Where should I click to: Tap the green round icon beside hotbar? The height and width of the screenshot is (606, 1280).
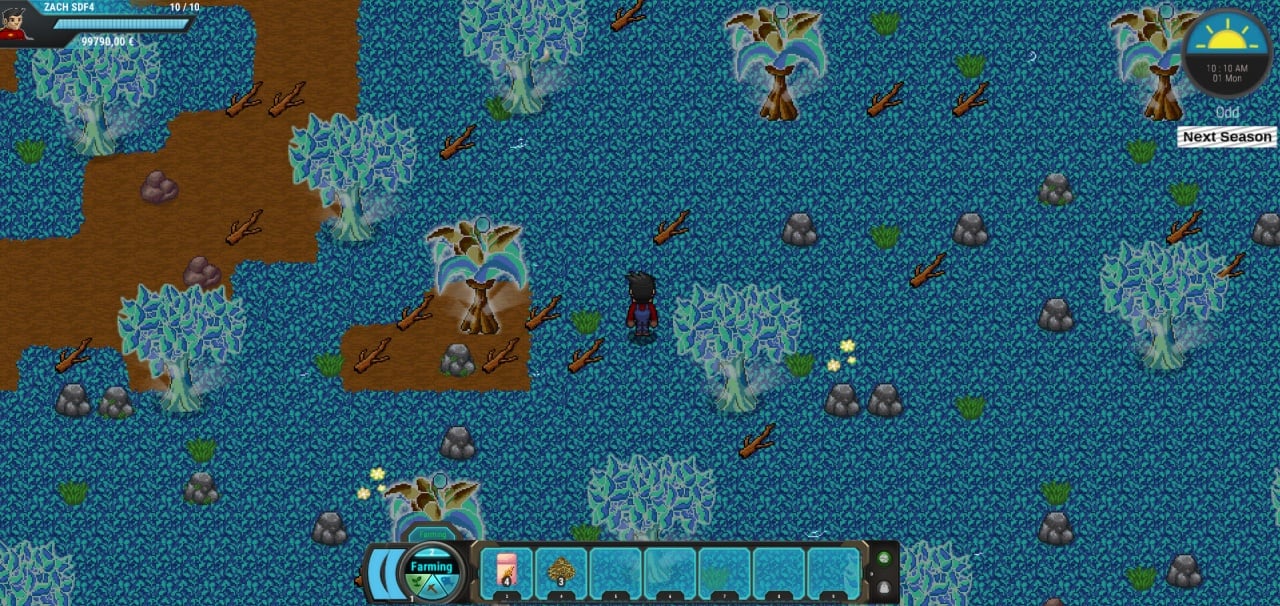884,558
